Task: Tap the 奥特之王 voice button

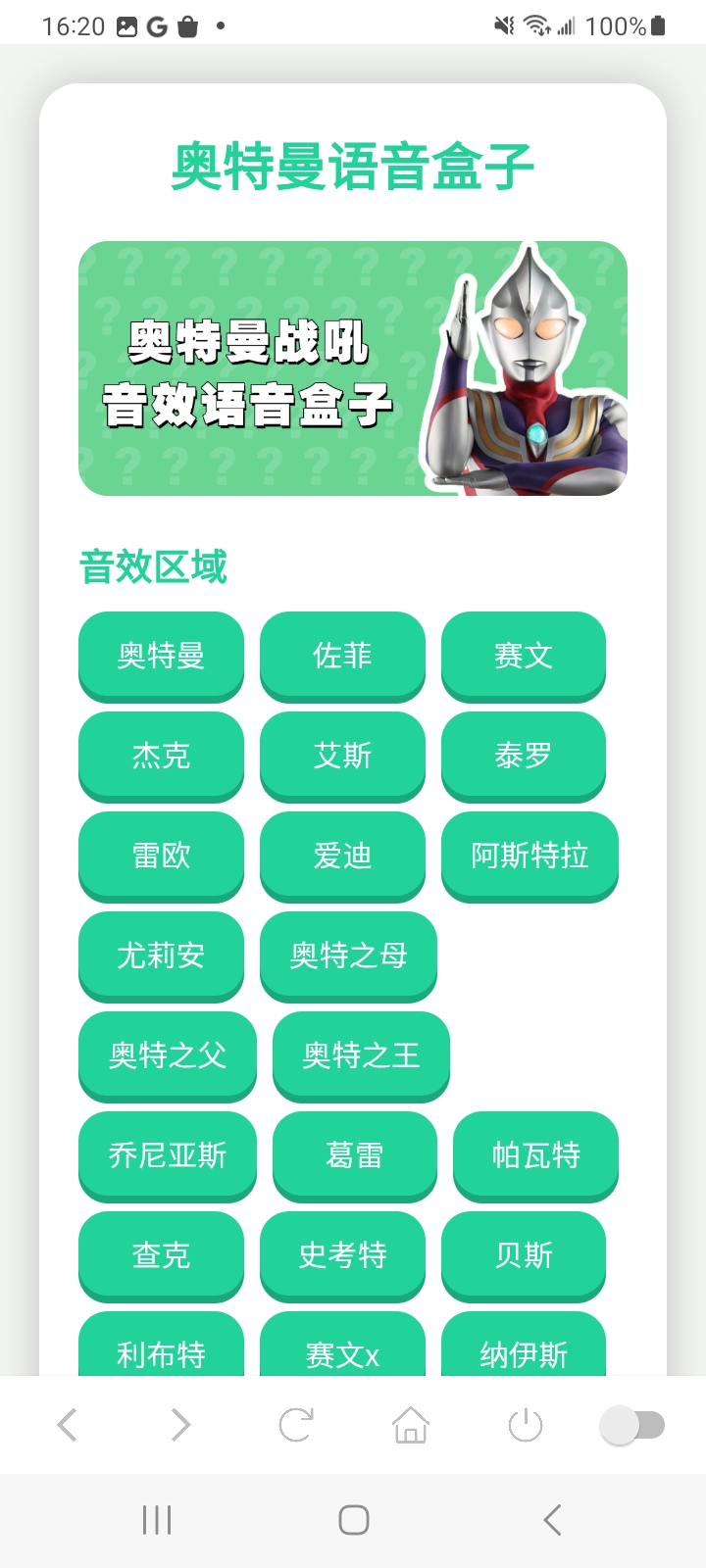Action: point(361,1056)
